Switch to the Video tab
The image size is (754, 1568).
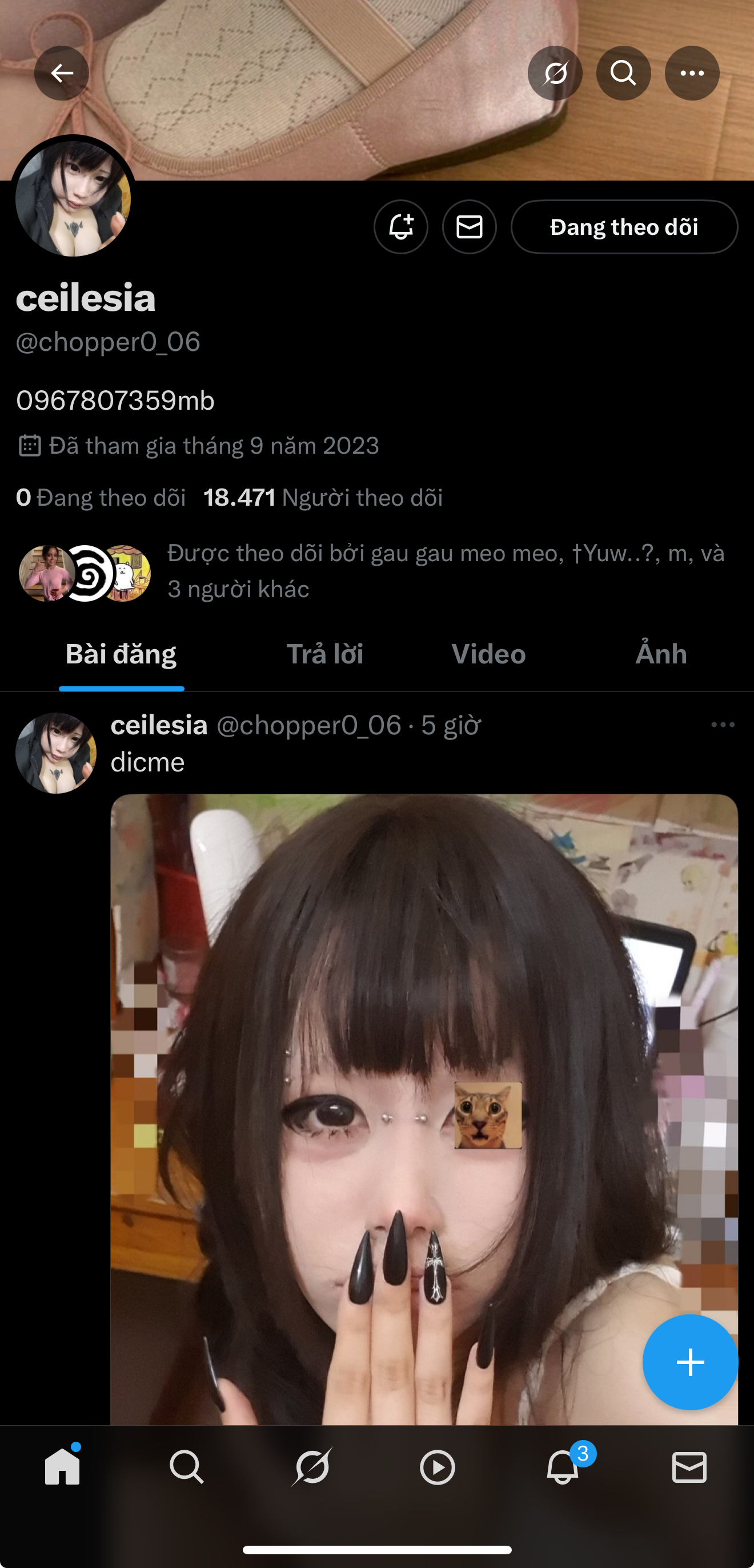(488, 654)
